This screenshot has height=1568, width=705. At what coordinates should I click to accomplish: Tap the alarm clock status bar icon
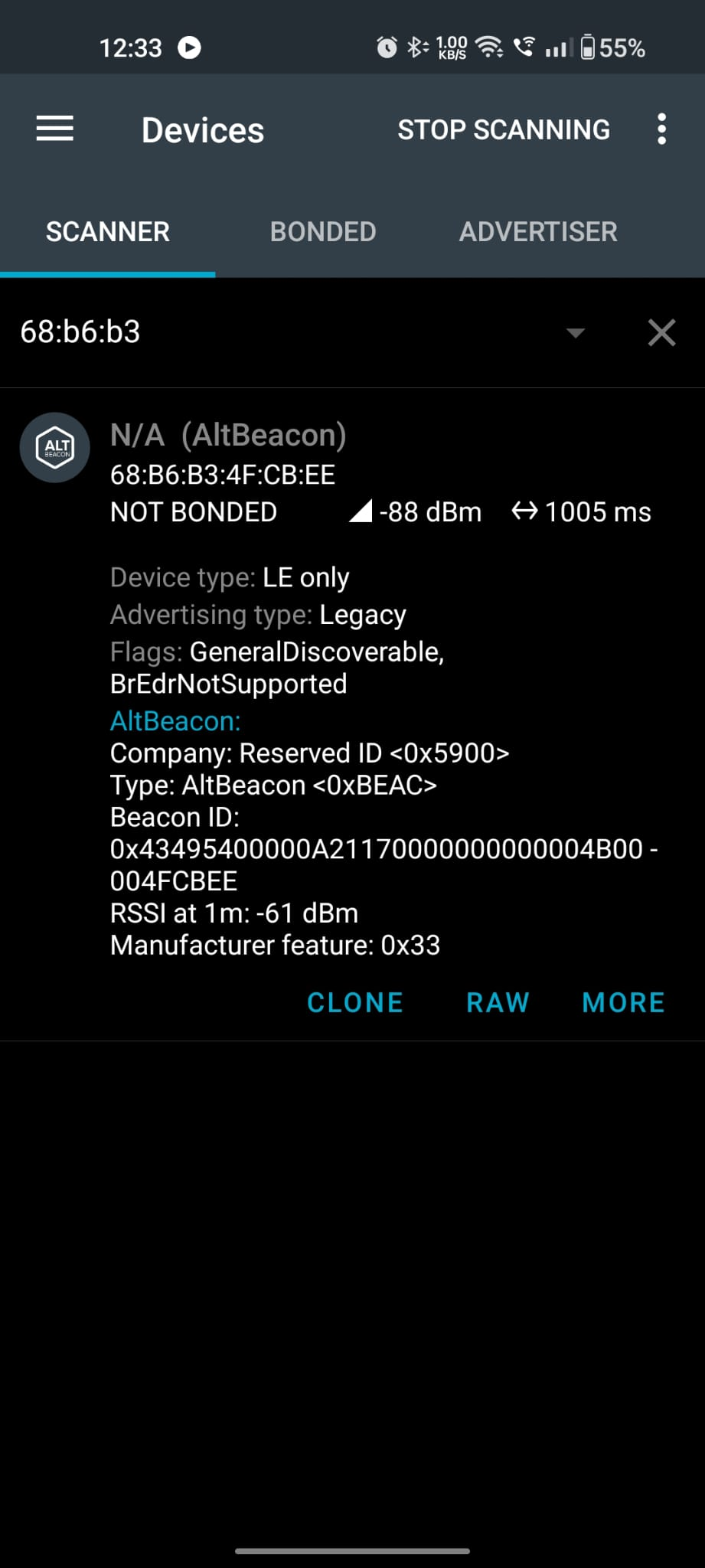tap(385, 47)
